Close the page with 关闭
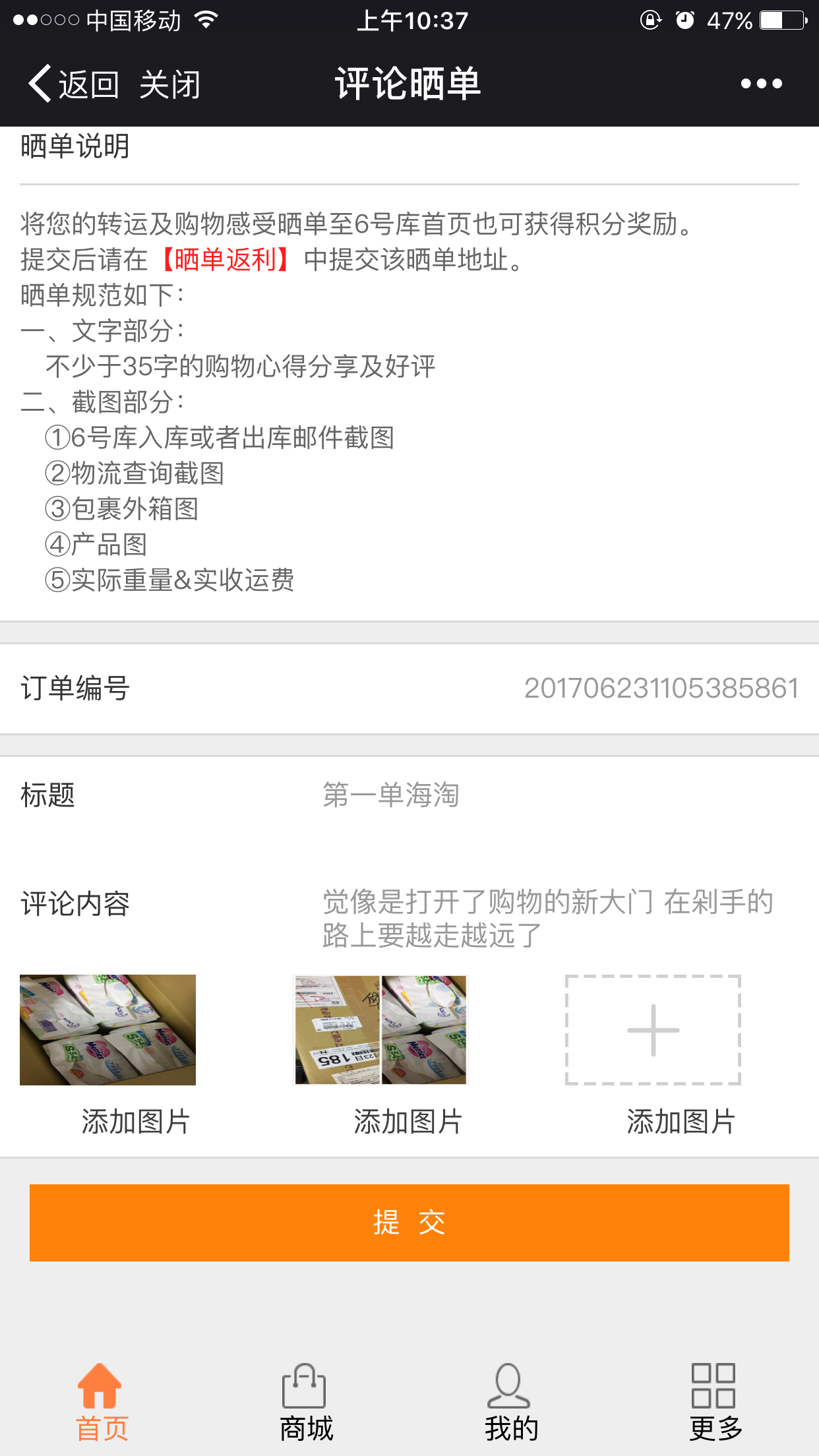The height and width of the screenshot is (1456, 819). [169, 84]
